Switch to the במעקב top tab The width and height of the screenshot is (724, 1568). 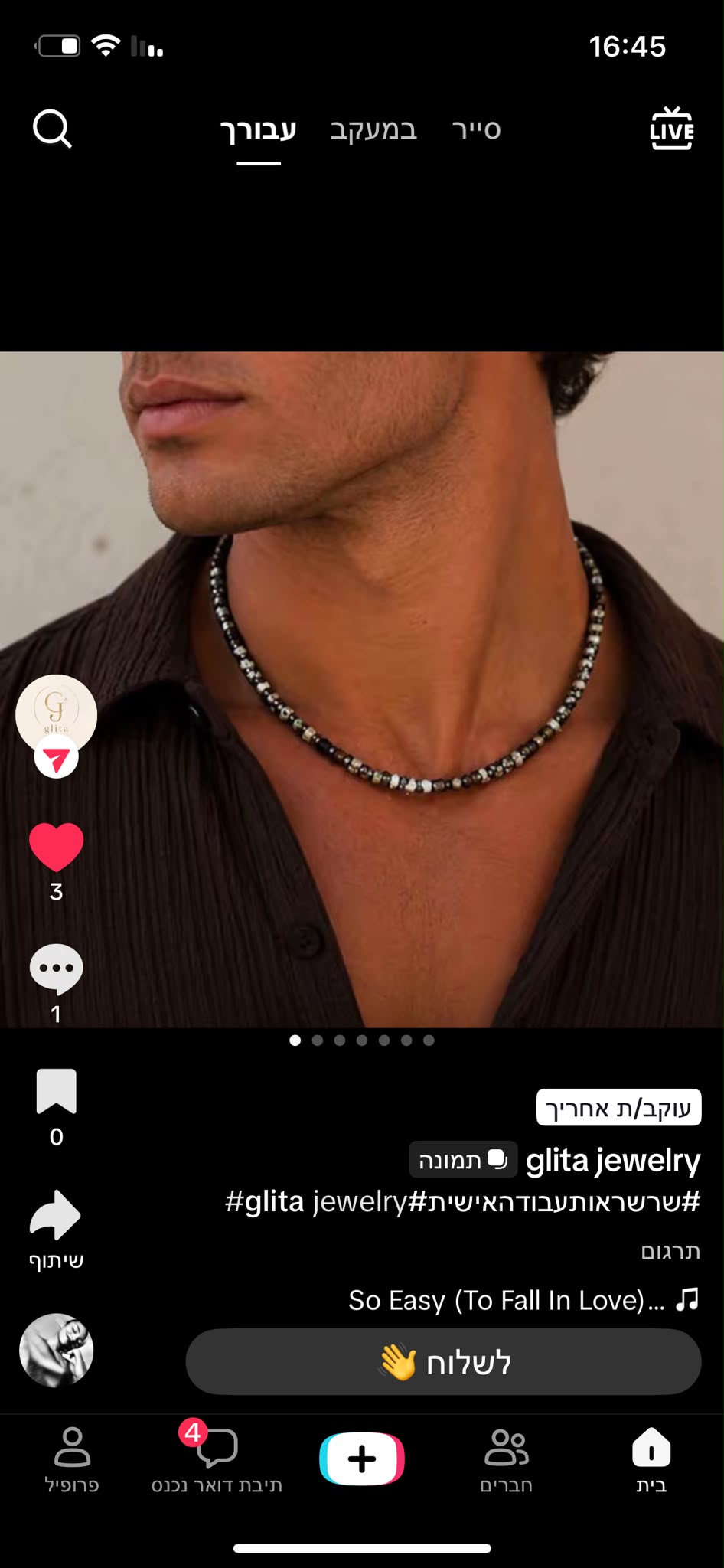click(x=373, y=129)
